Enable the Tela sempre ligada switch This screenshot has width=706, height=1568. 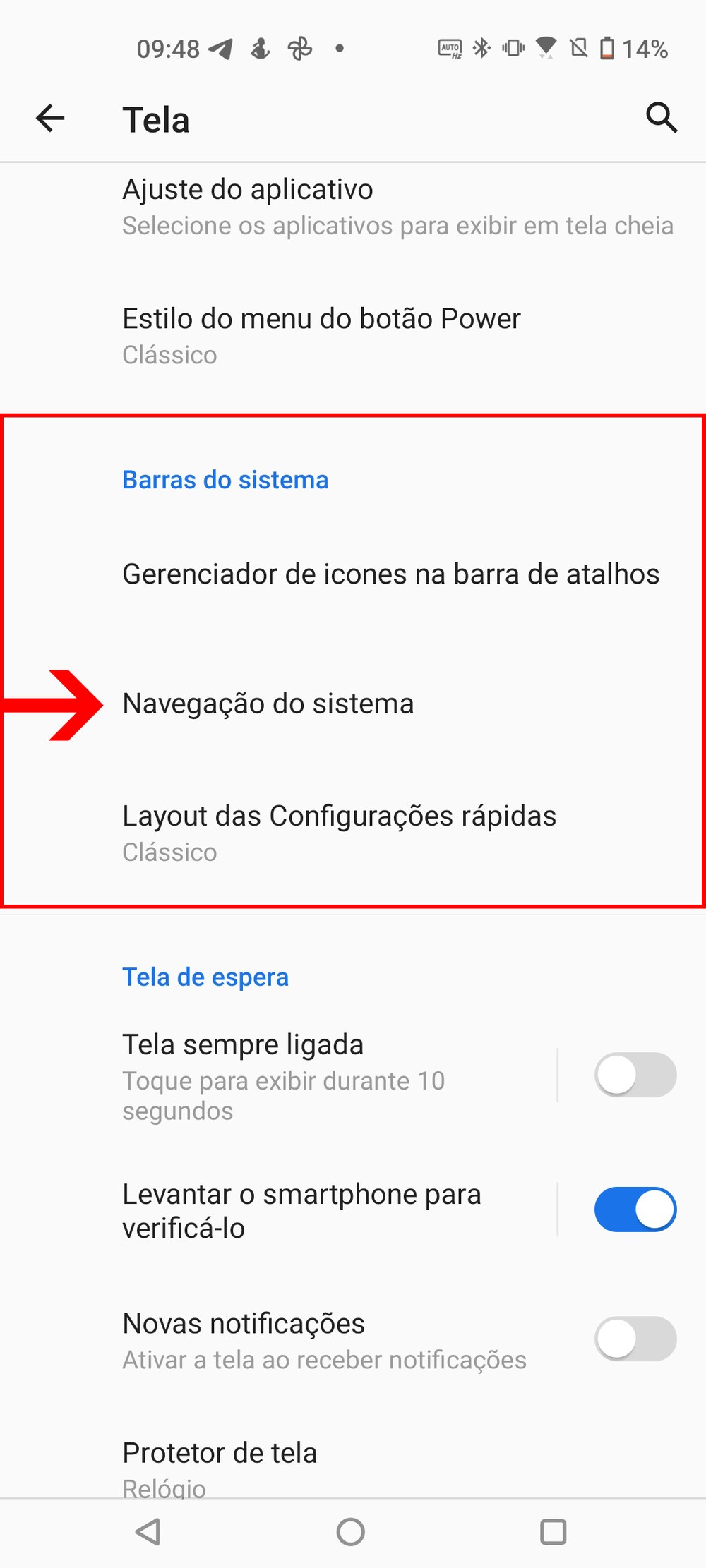coord(635,1075)
